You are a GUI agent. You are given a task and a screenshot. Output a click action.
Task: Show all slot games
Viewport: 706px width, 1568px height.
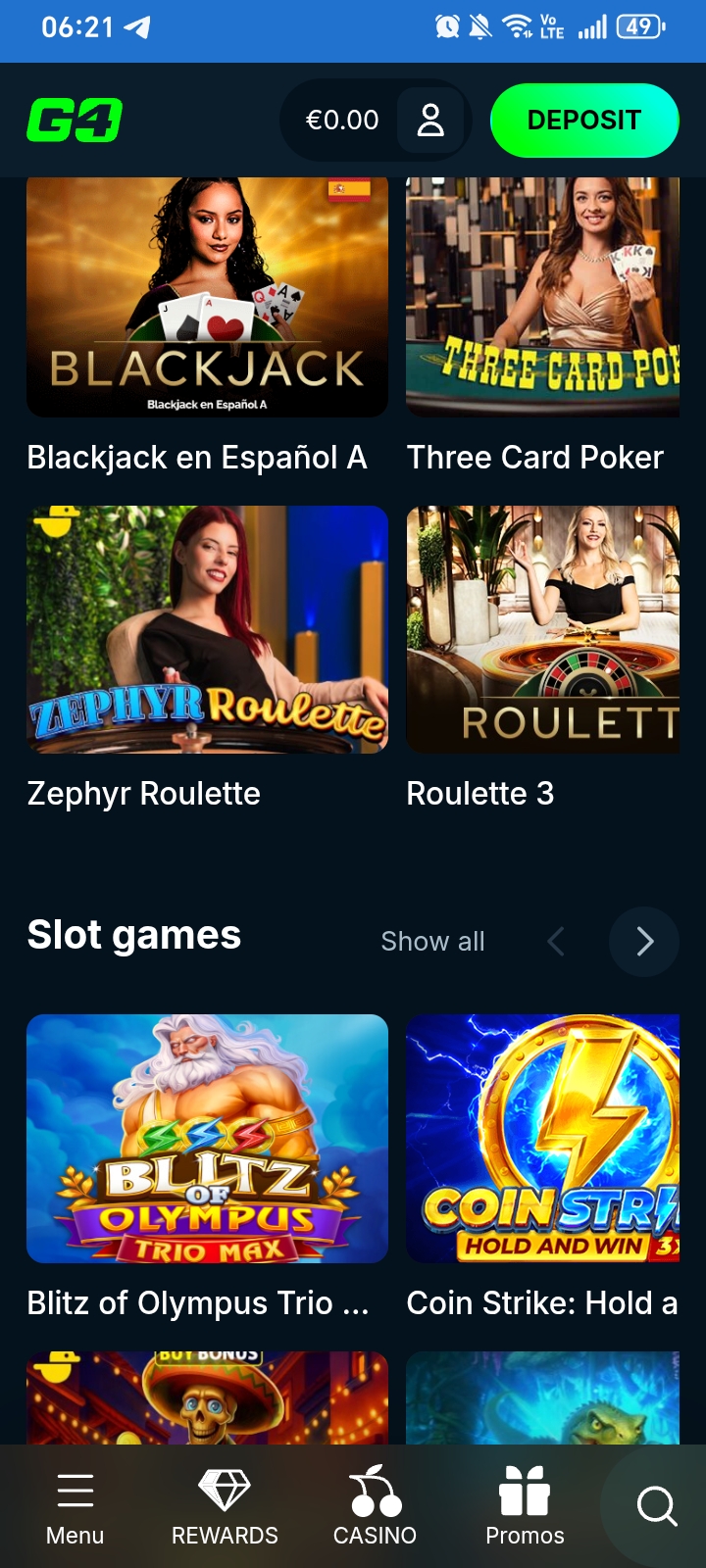point(432,941)
